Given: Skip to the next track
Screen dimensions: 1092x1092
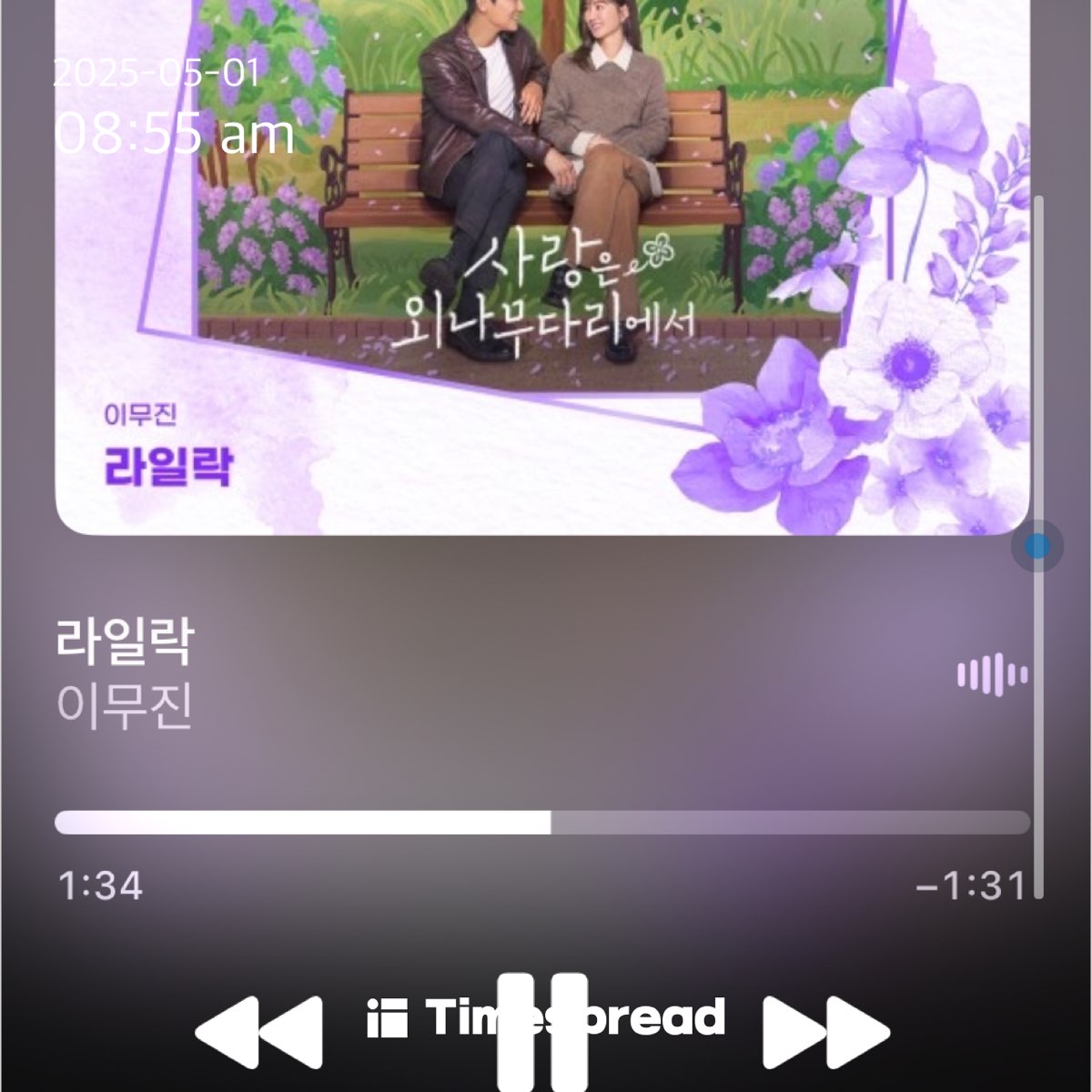Looking at the screenshot, I should pos(824,1033).
